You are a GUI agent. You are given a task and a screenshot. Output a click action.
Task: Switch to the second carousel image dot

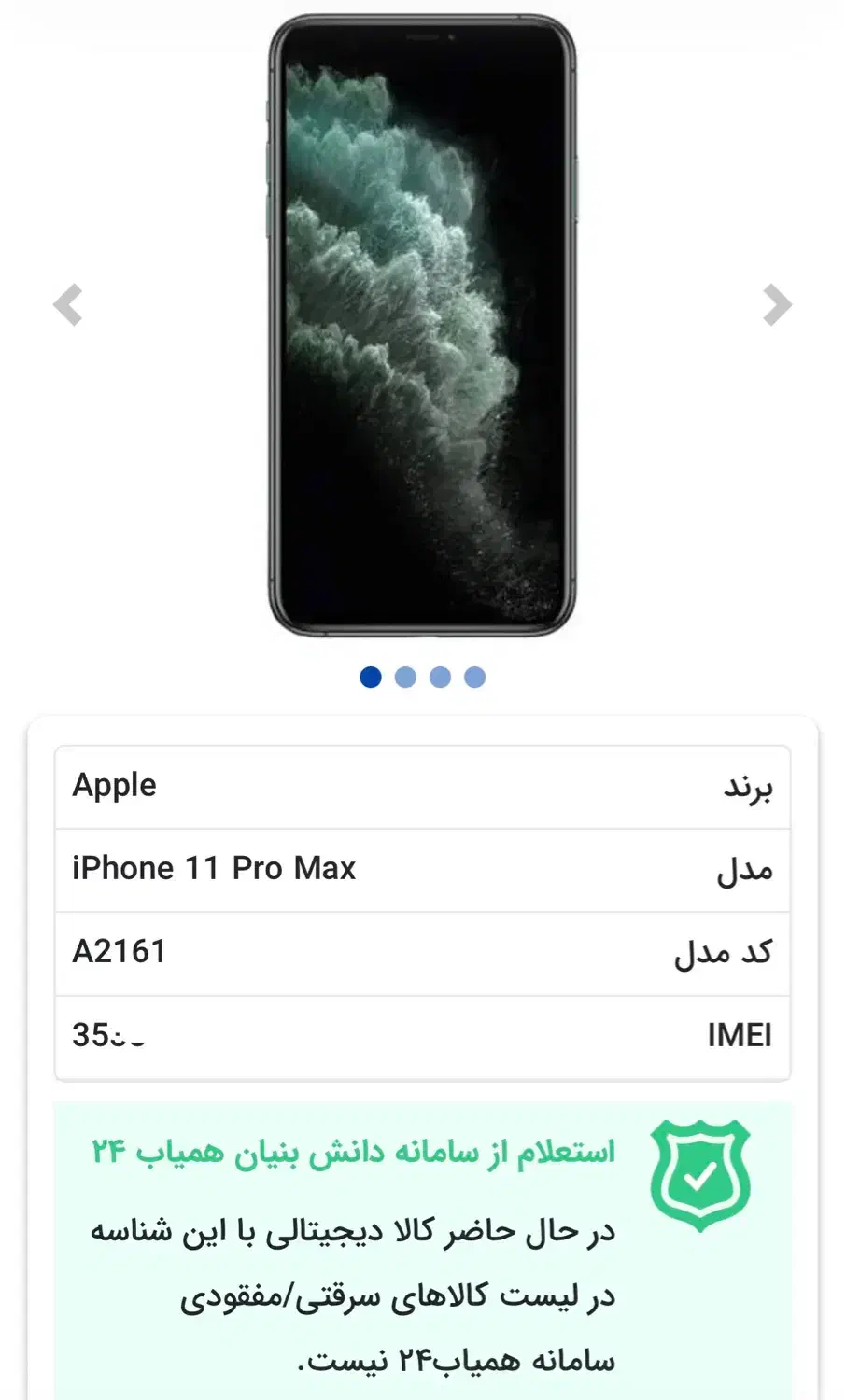coord(405,677)
